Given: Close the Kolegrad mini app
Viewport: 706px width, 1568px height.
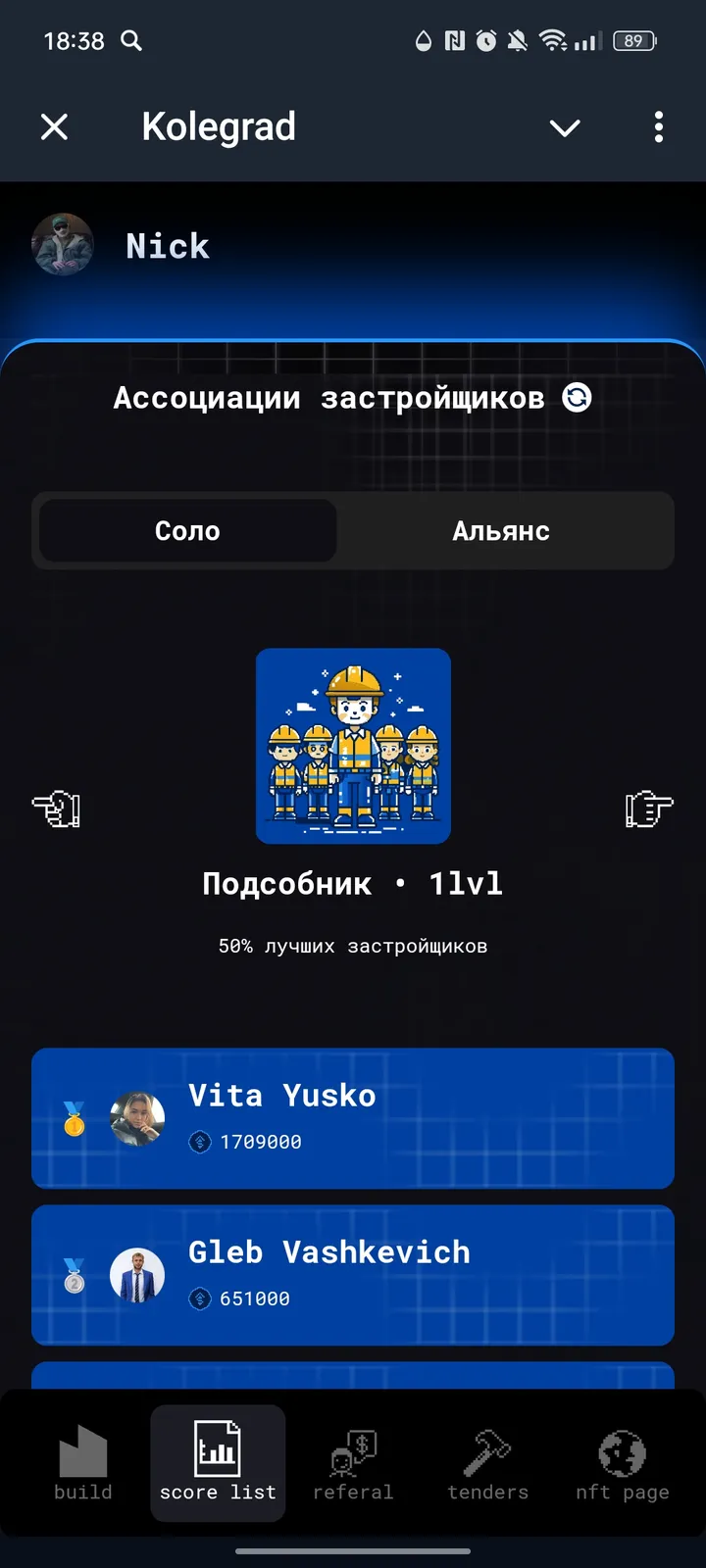Looking at the screenshot, I should pyautogui.click(x=55, y=127).
